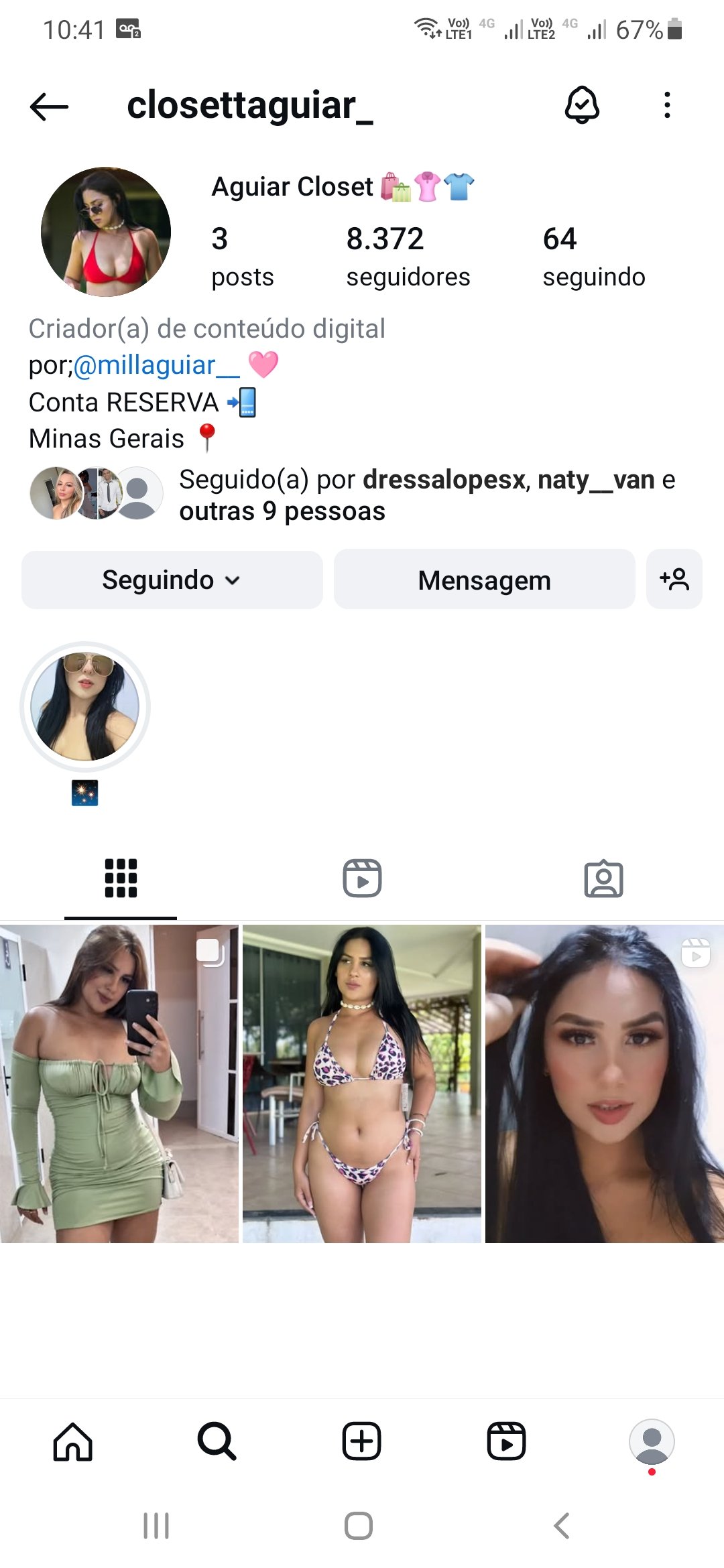Open the green dress post
The height and width of the screenshot is (1568, 724).
pos(119,1084)
